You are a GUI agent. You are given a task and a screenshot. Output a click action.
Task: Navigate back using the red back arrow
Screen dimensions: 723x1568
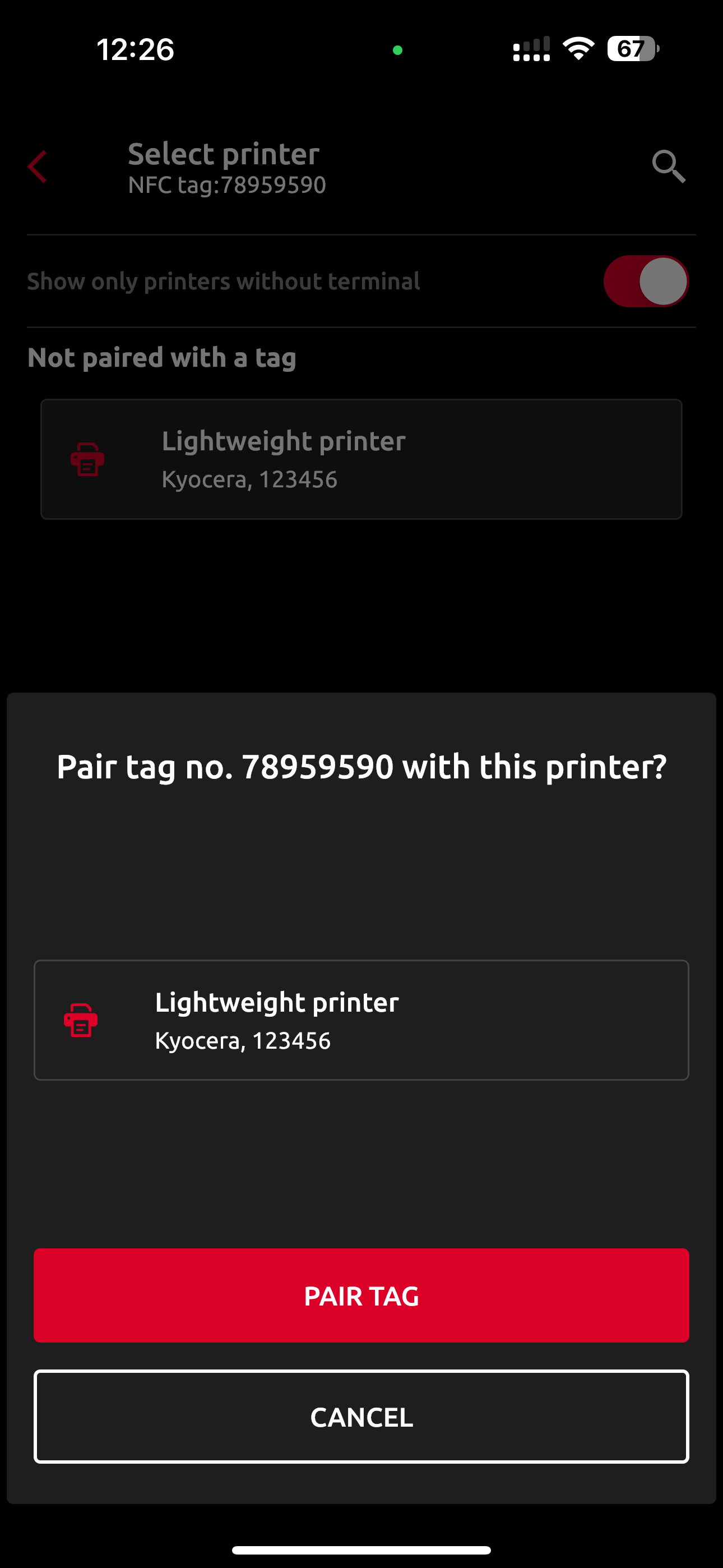point(36,167)
